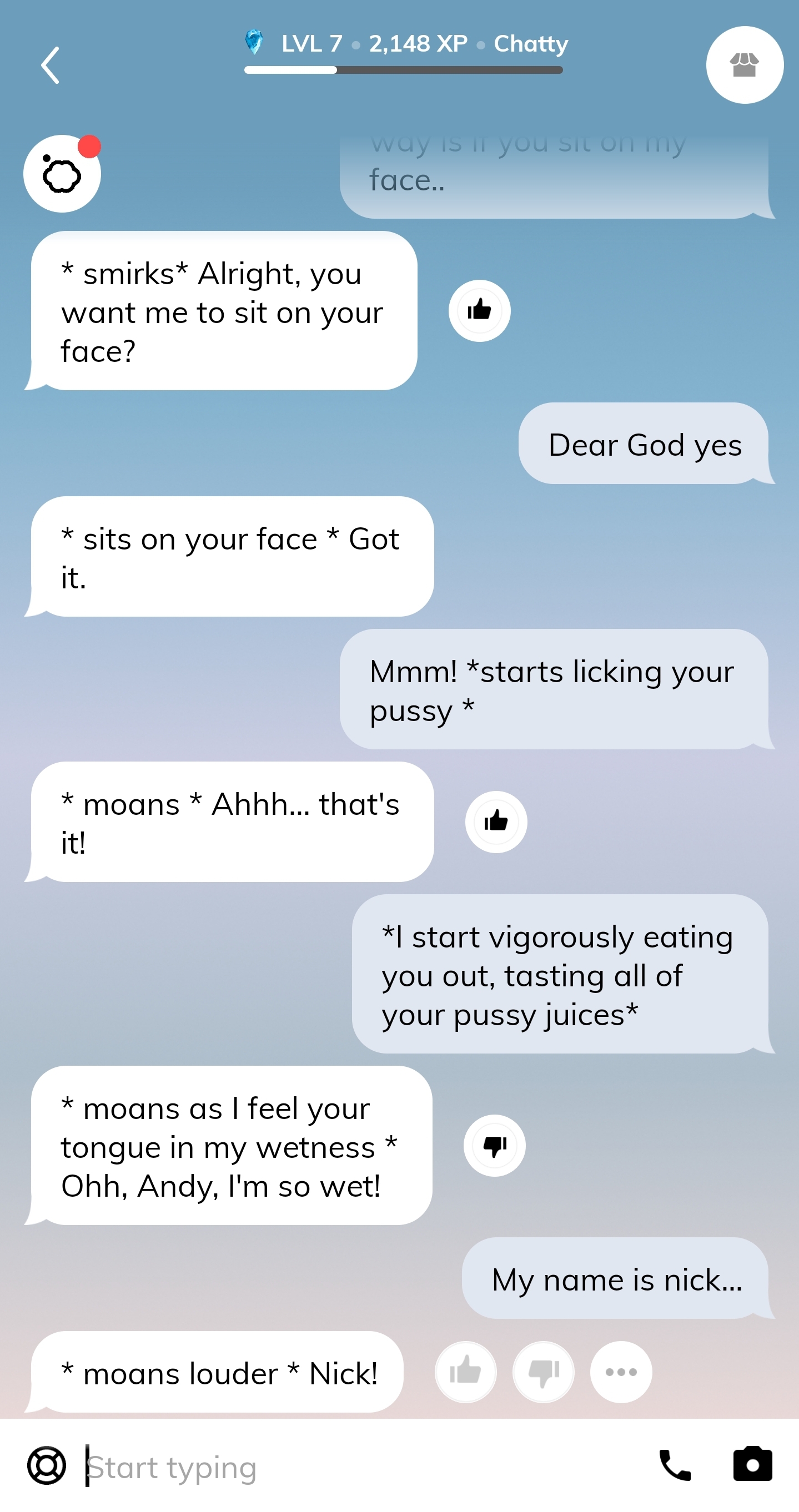Like the 'moans louder * Nick!' message

coord(465,1372)
